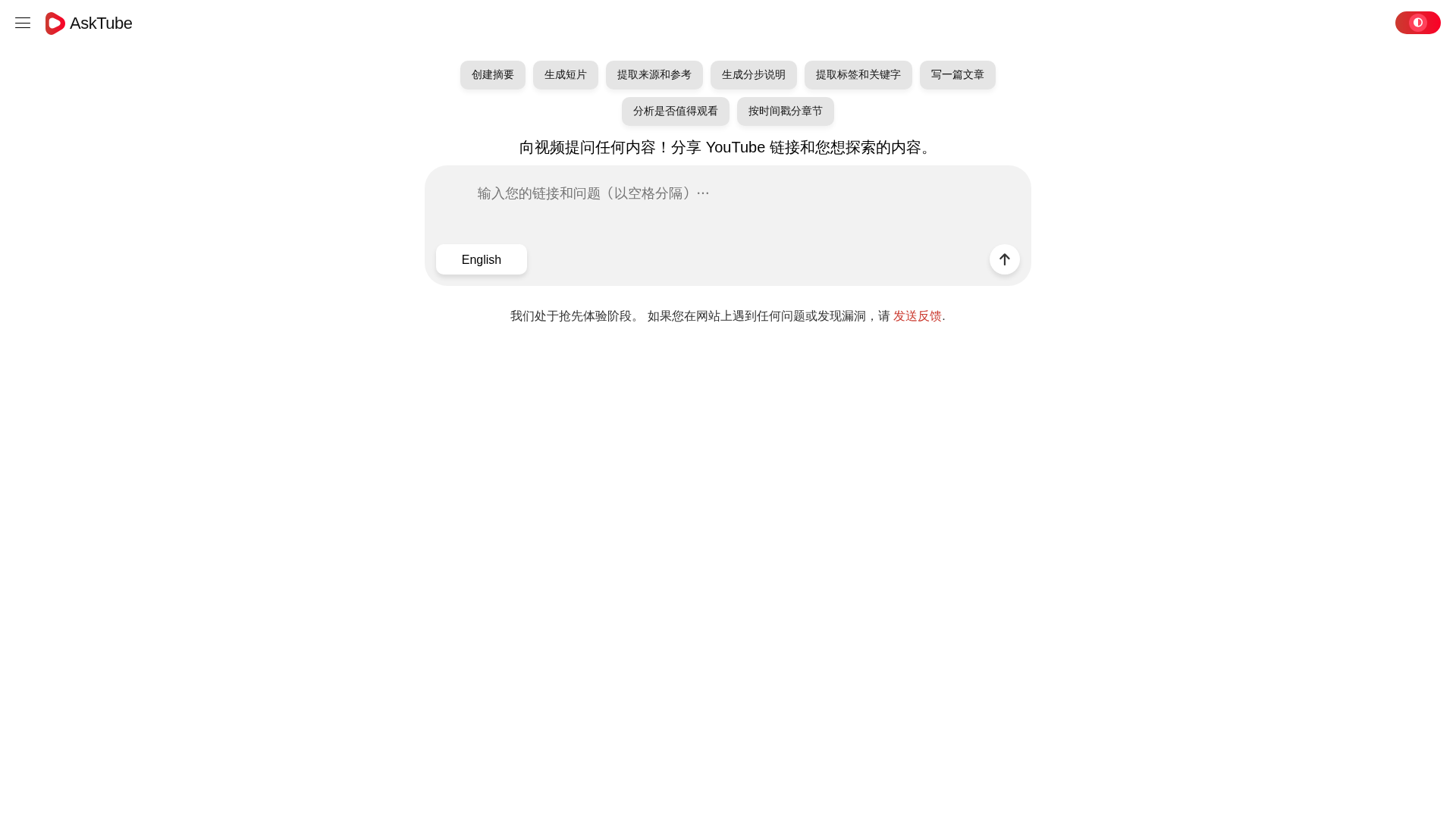The width and height of the screenshot is (1456, 819).
Task: Tap the 提取来源和参考 chip
Action: coord(654,75)
